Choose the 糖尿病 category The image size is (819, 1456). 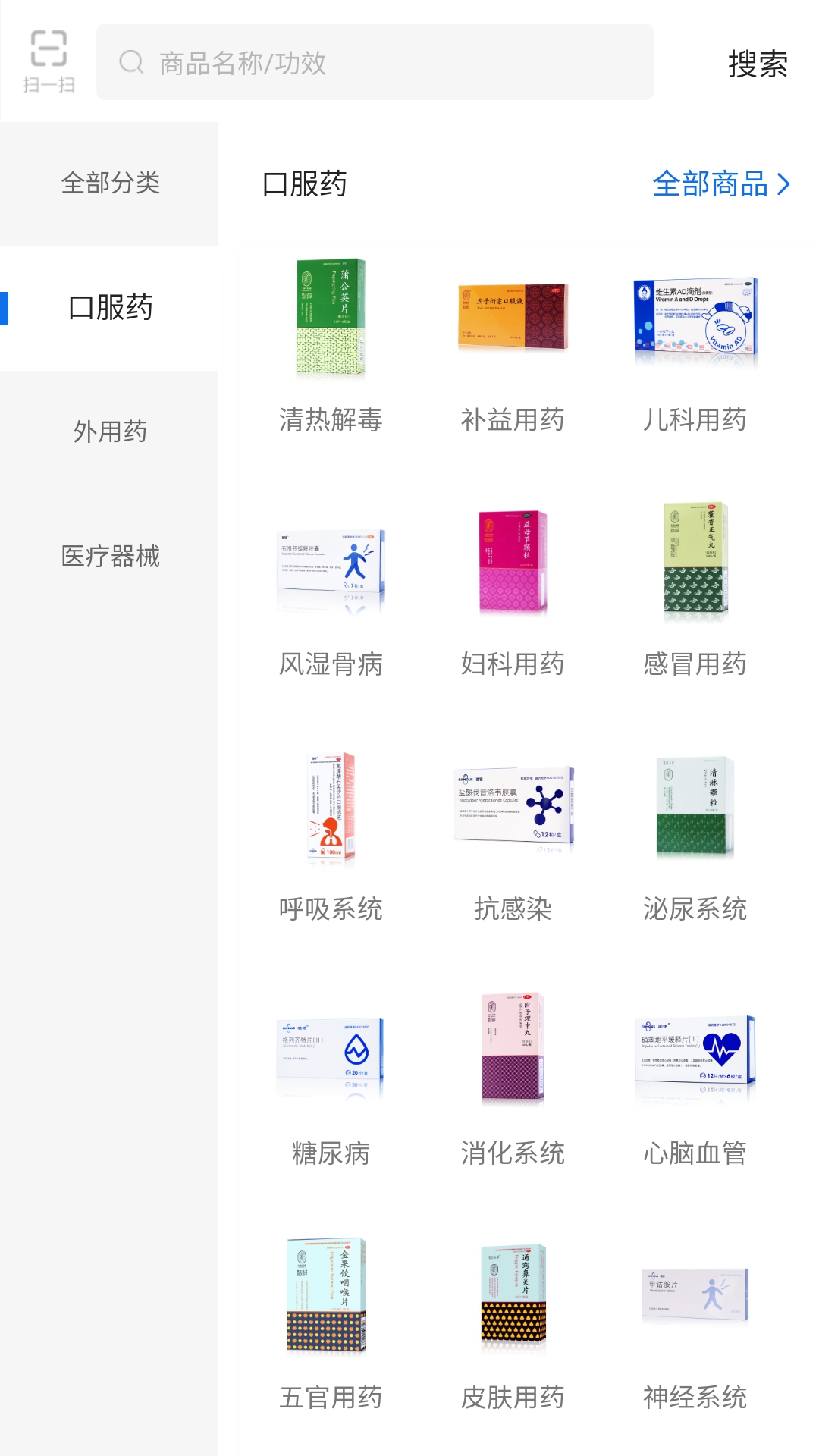click(x=331, y=1079)
